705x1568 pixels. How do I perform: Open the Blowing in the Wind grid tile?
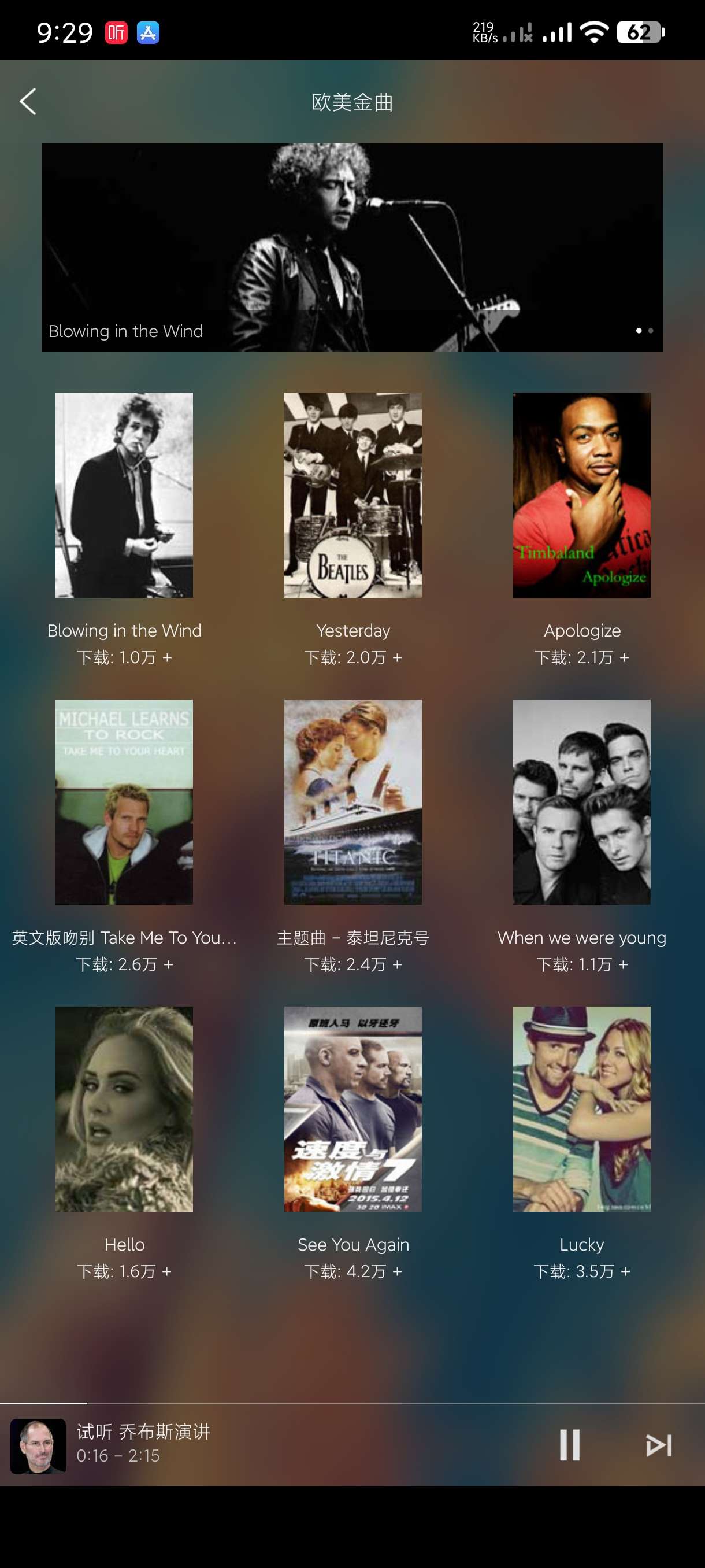[x=124, y=495]
